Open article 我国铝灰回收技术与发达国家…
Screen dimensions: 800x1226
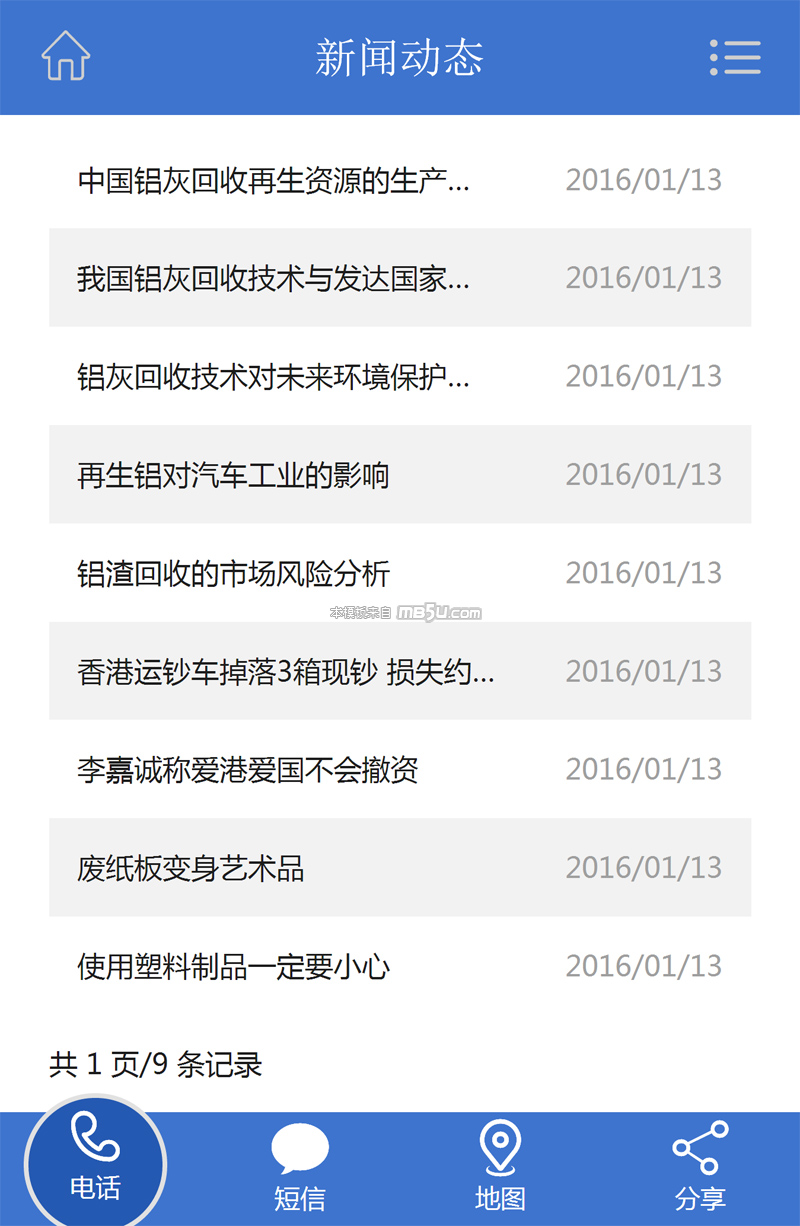[273, 278]
